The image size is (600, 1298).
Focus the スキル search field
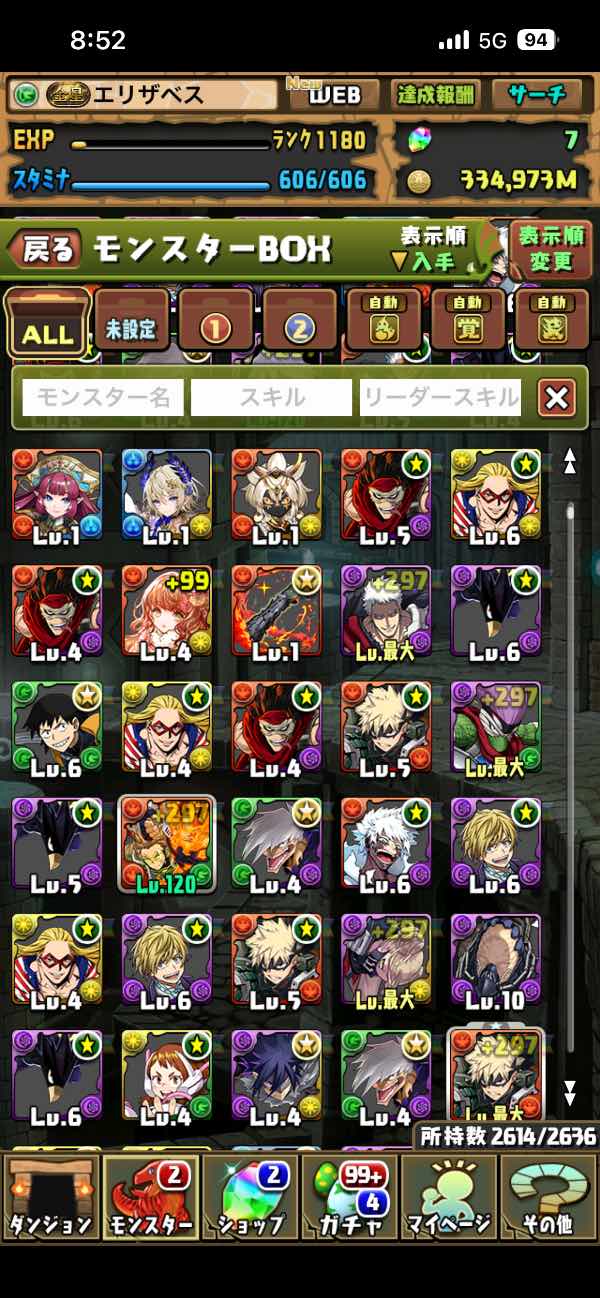pyautogui.click(x=271, y=398)
